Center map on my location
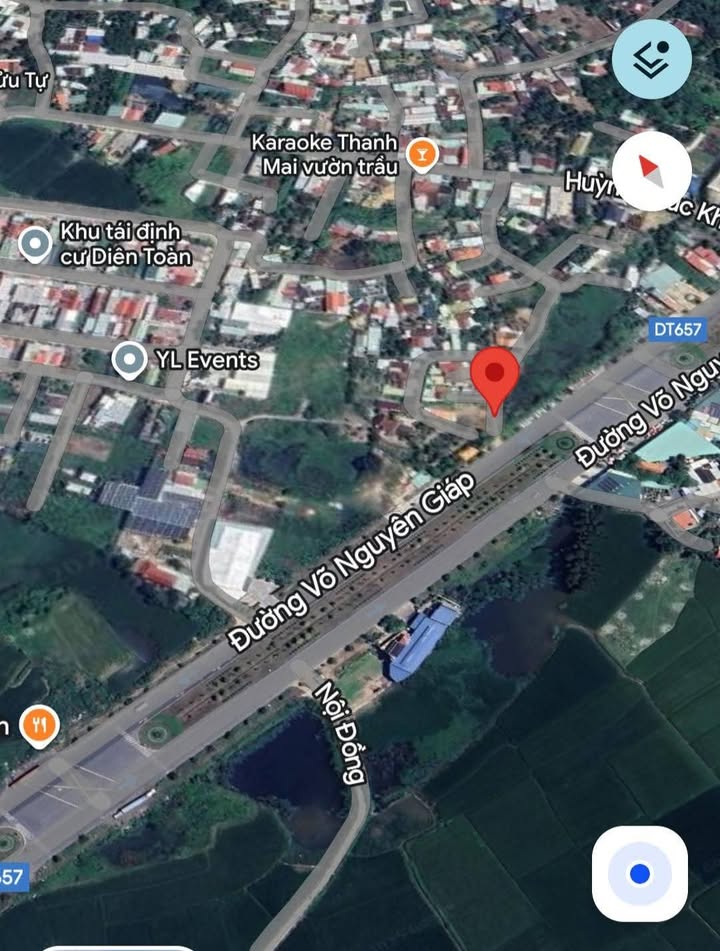 [x=639, y=874]
